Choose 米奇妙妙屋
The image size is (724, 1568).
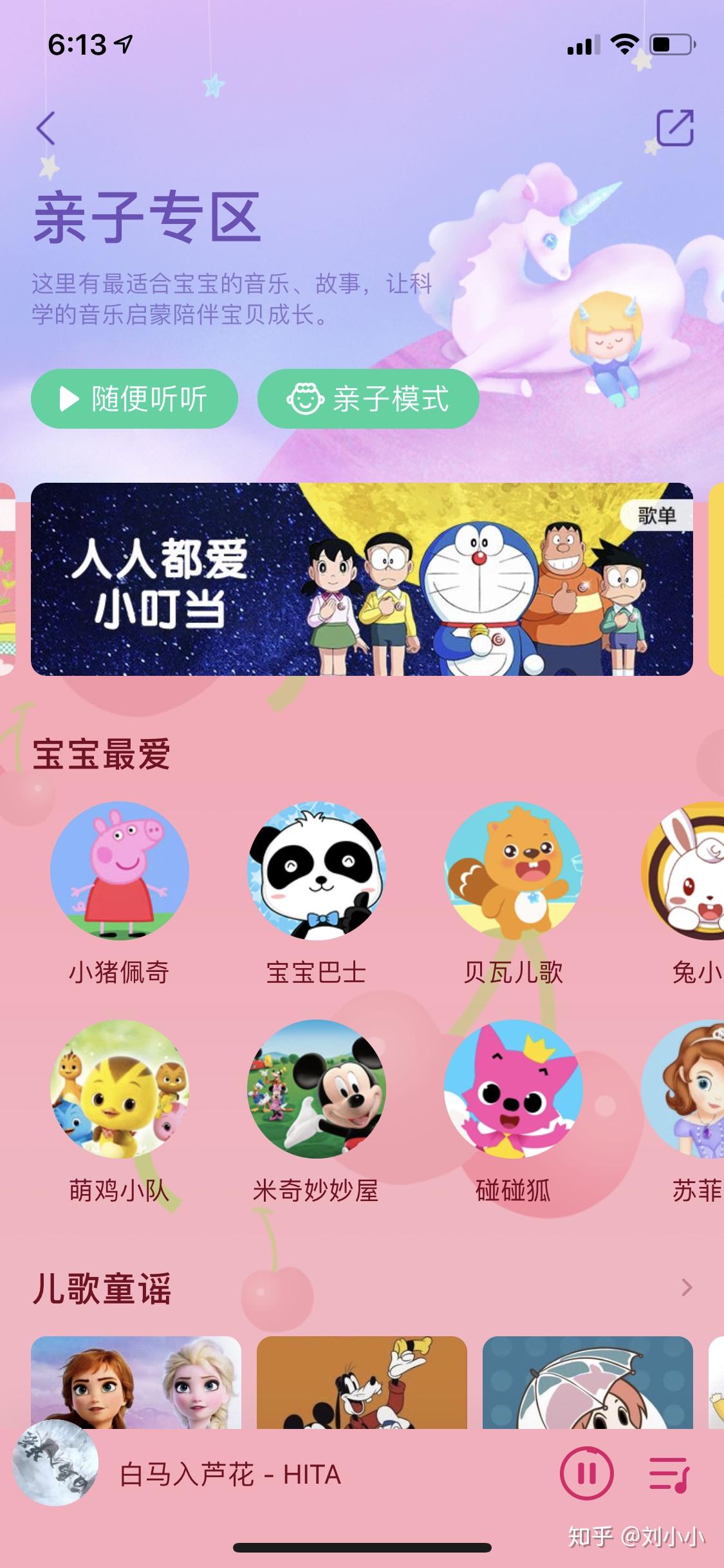317,1089
